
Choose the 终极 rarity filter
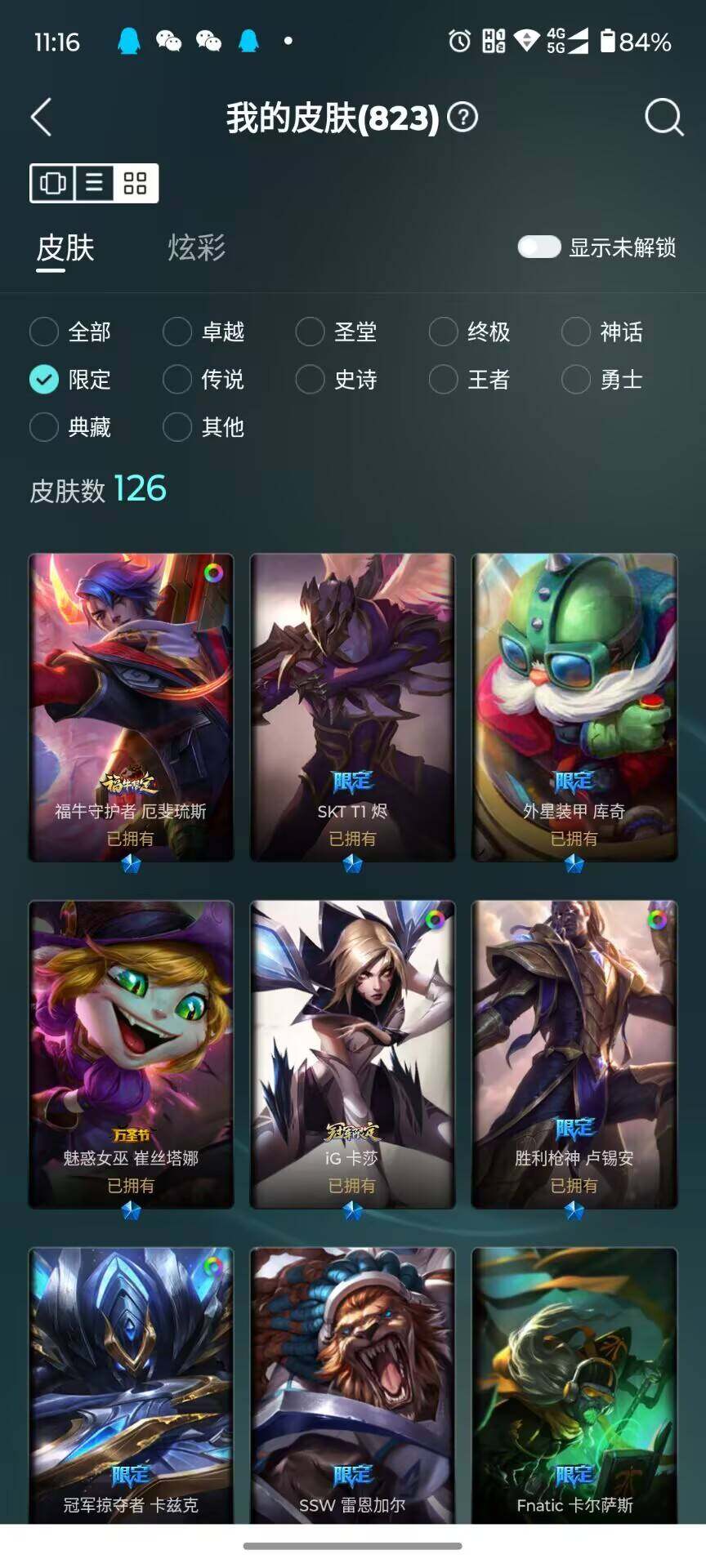444,332
